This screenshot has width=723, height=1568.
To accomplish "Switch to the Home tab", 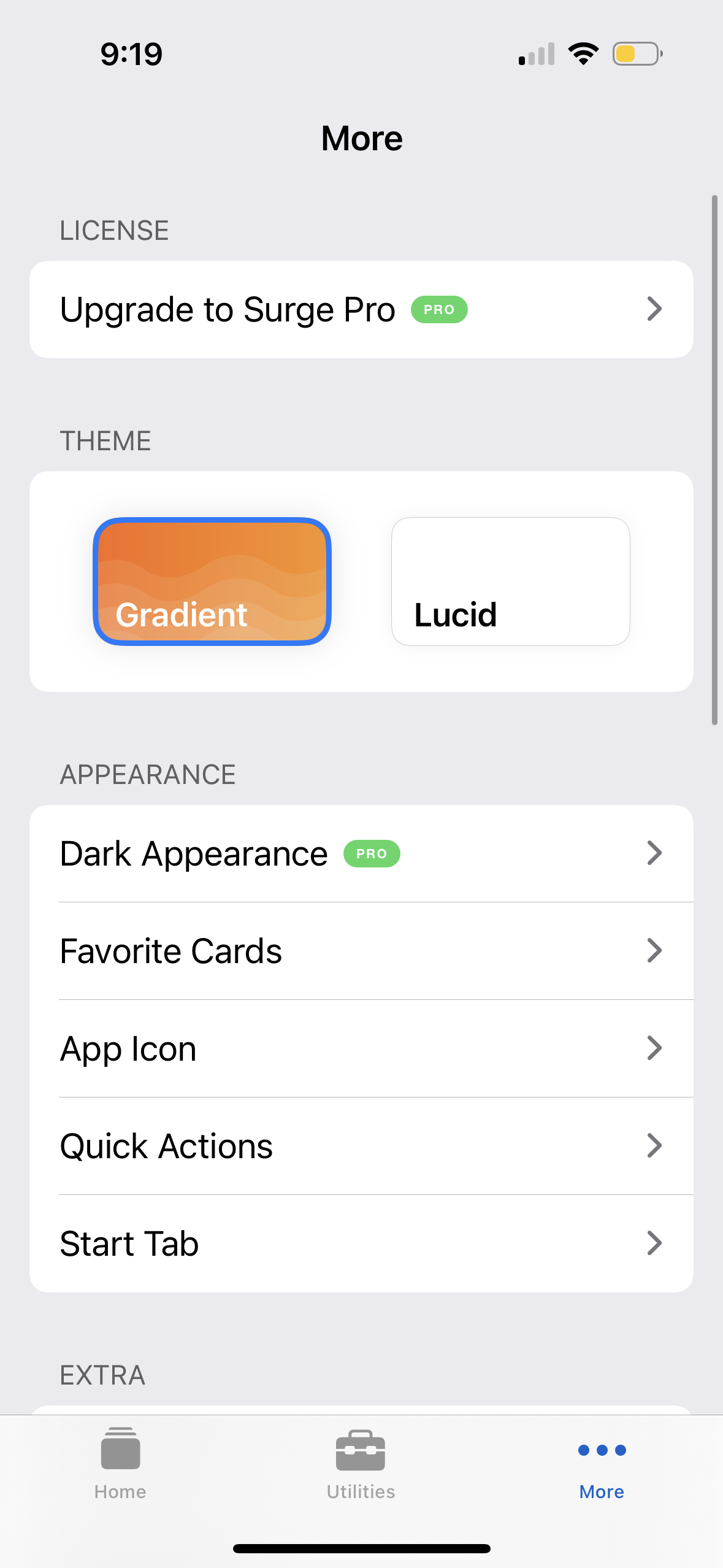I will pyautogui.click(x=120, y=1472).
